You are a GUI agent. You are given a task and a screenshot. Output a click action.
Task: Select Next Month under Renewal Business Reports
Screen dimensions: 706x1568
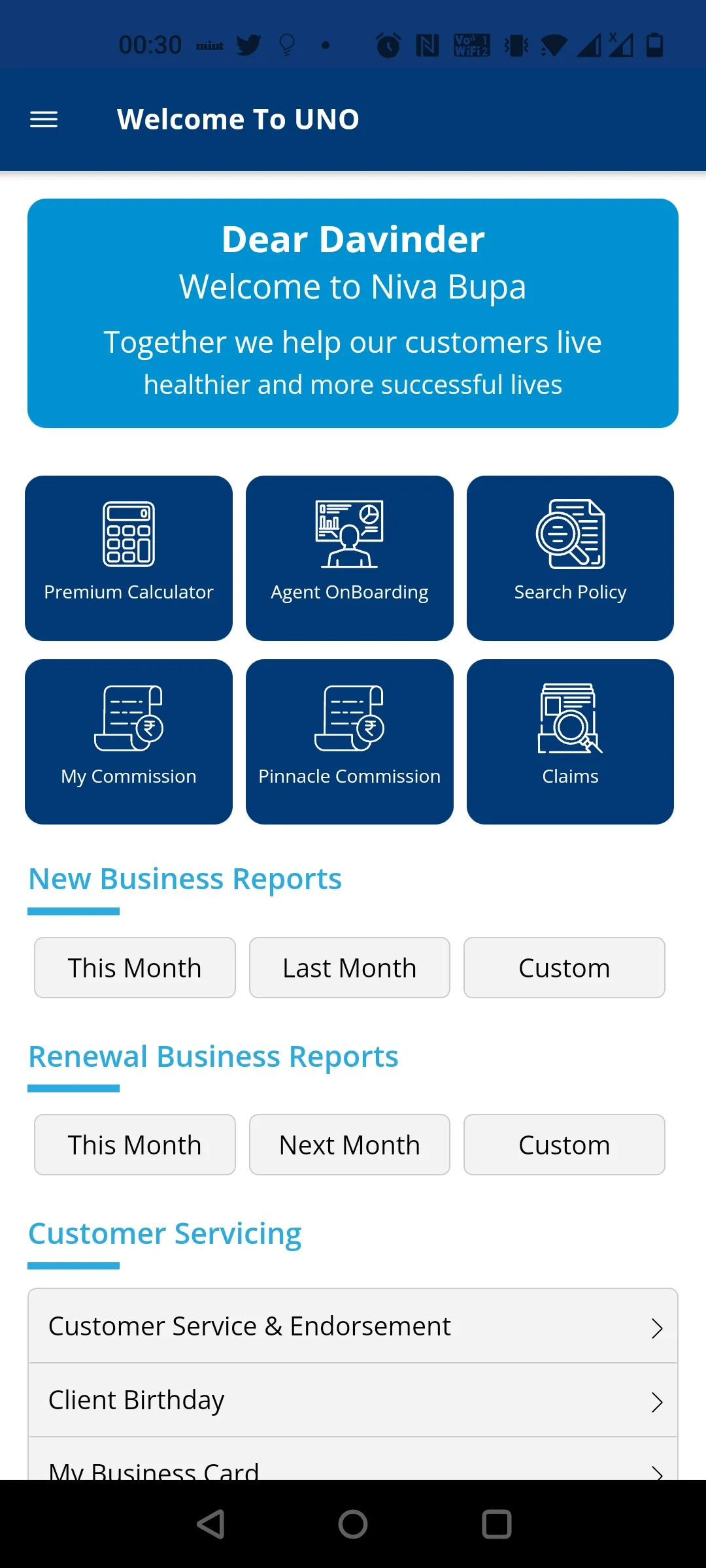tap(350, 1145)
